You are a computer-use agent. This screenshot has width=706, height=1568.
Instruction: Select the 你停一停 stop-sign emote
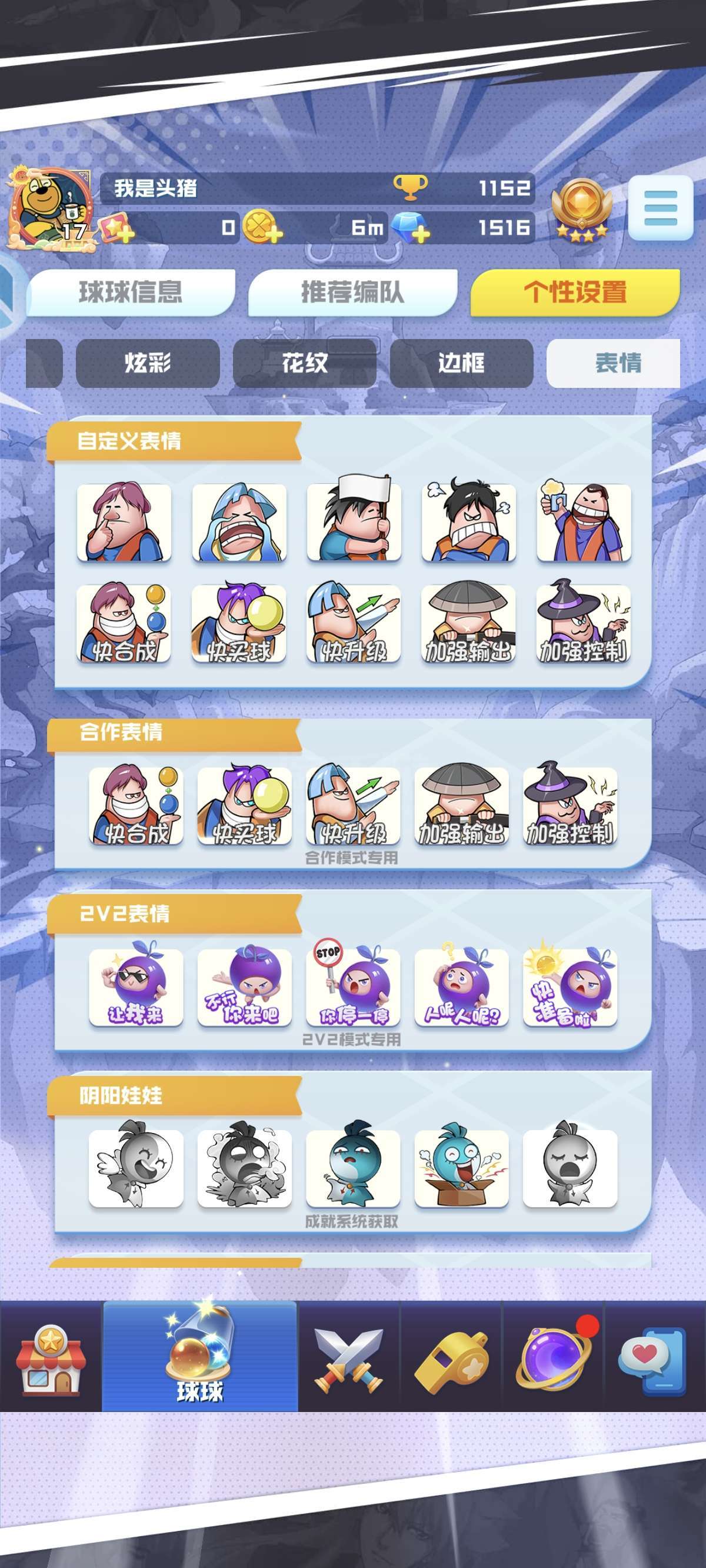(353, 986)
